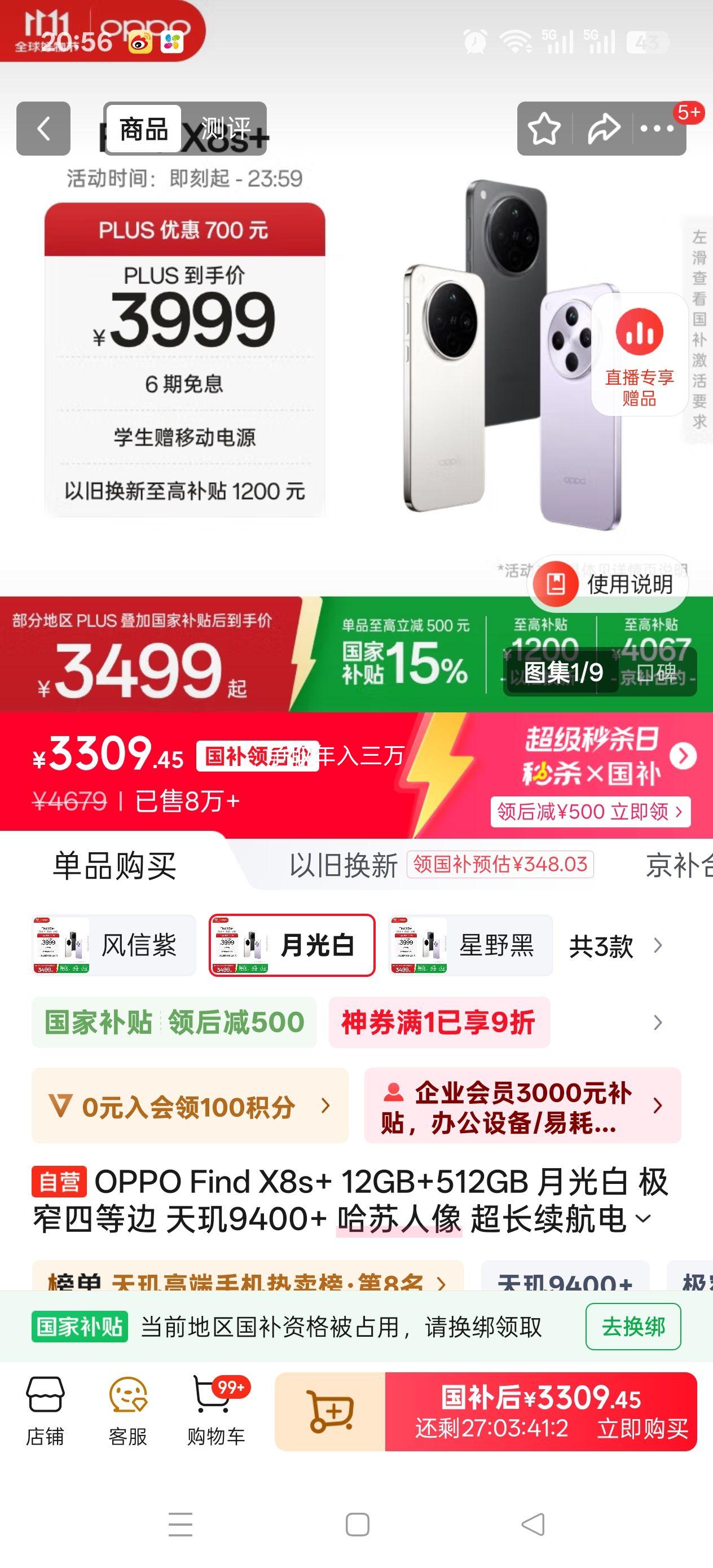
Task: Buy now at 国补后 ¥3309.45
Action: click(541, 1411)
